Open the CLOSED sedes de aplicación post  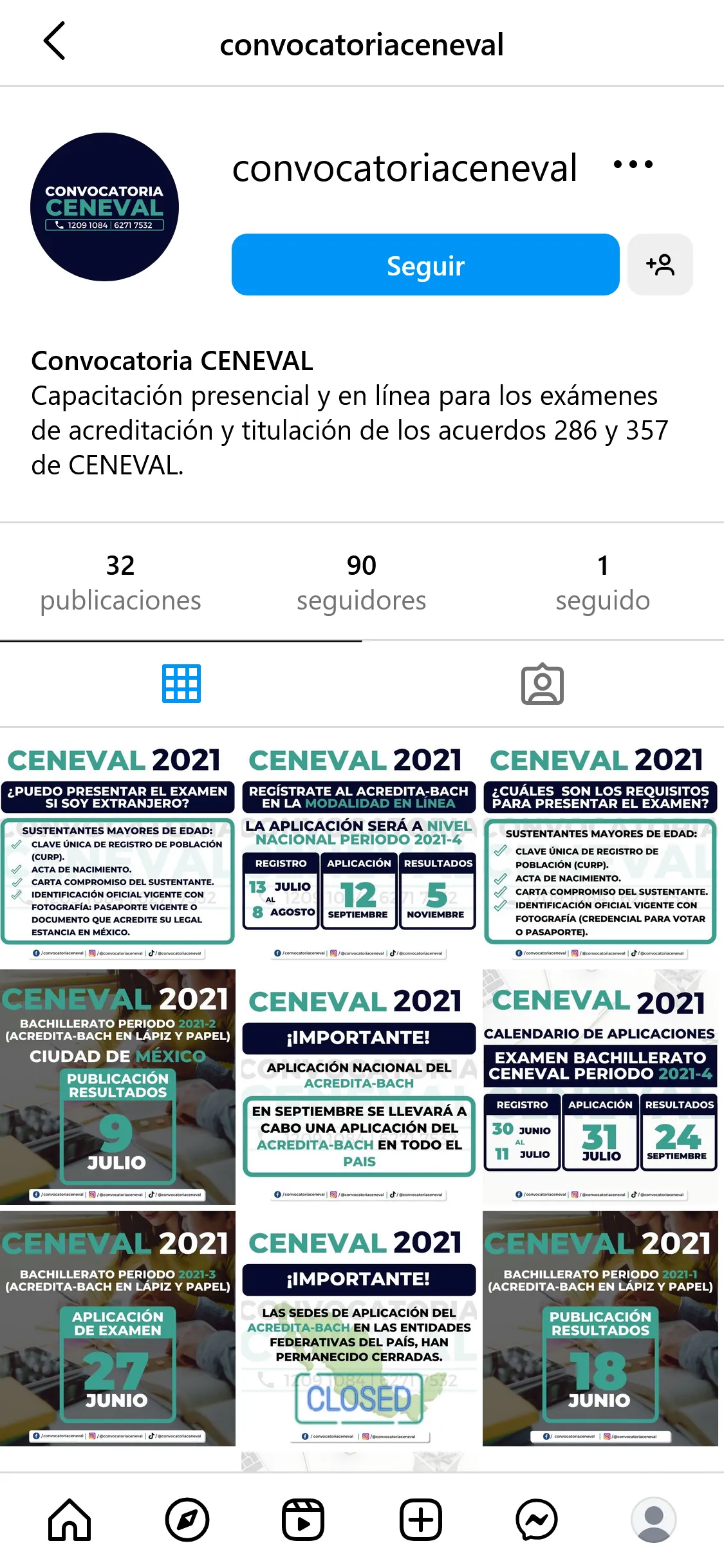tap(359, 1328)
